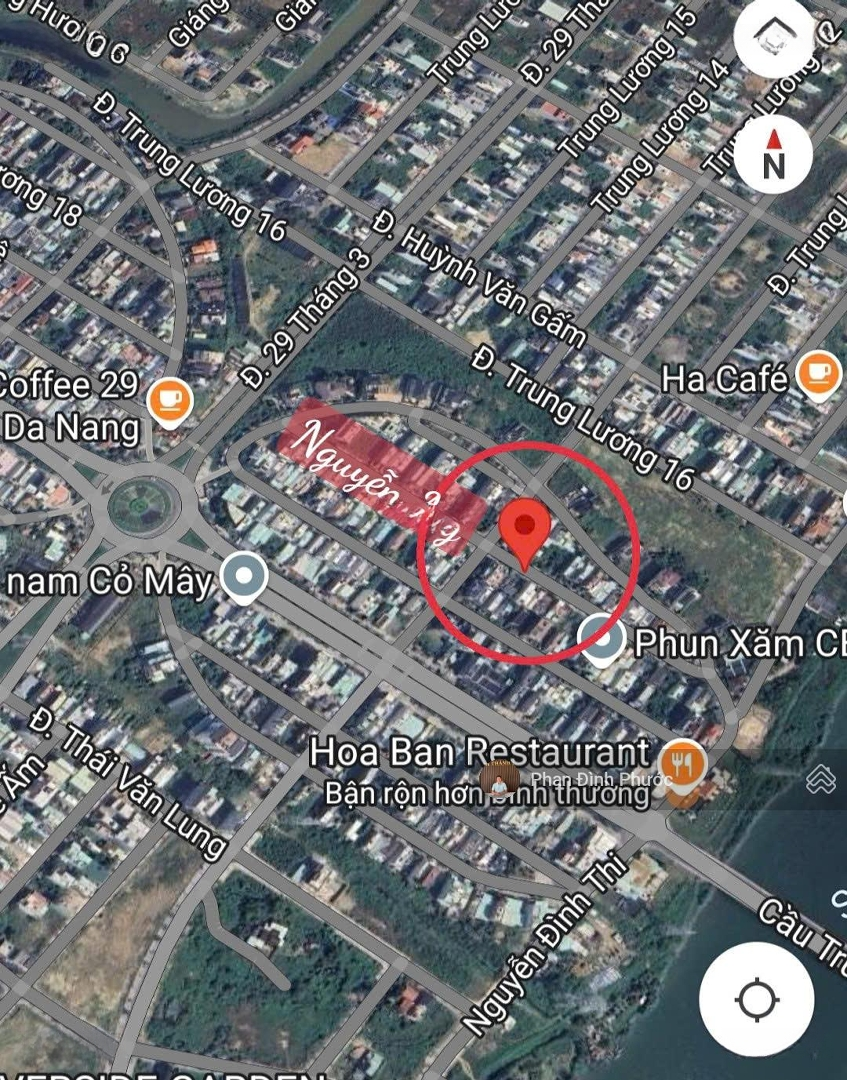Viewport: 847px width, 1080px height.
Task: Center map on my location
Action: (756, 999)
